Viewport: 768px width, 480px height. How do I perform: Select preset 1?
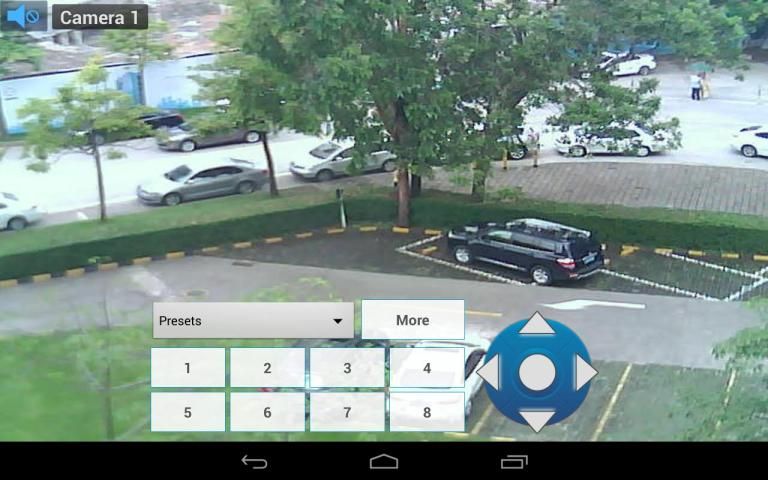(x=188, y=368)
